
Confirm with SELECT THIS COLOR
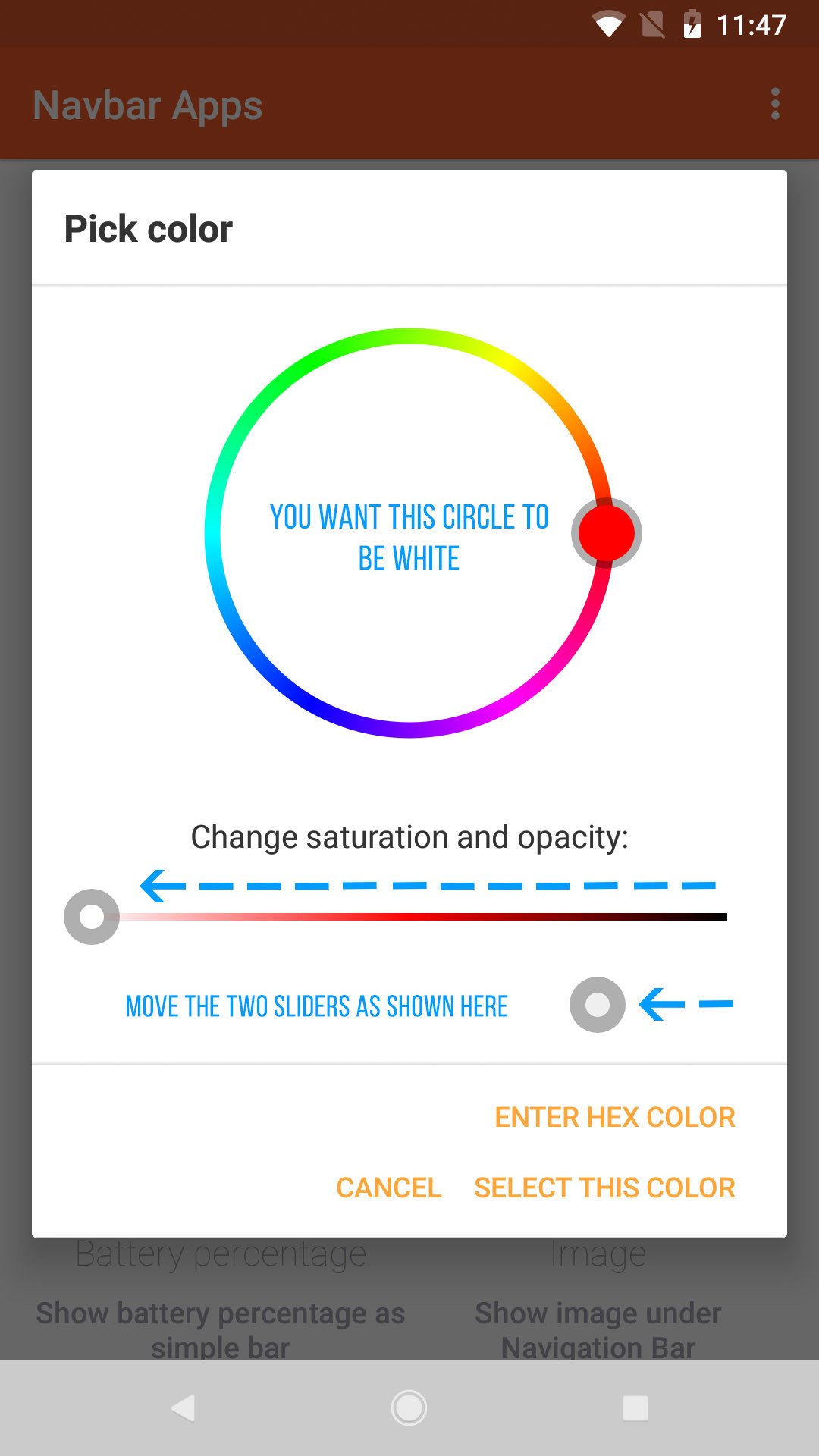[604, 1188]
